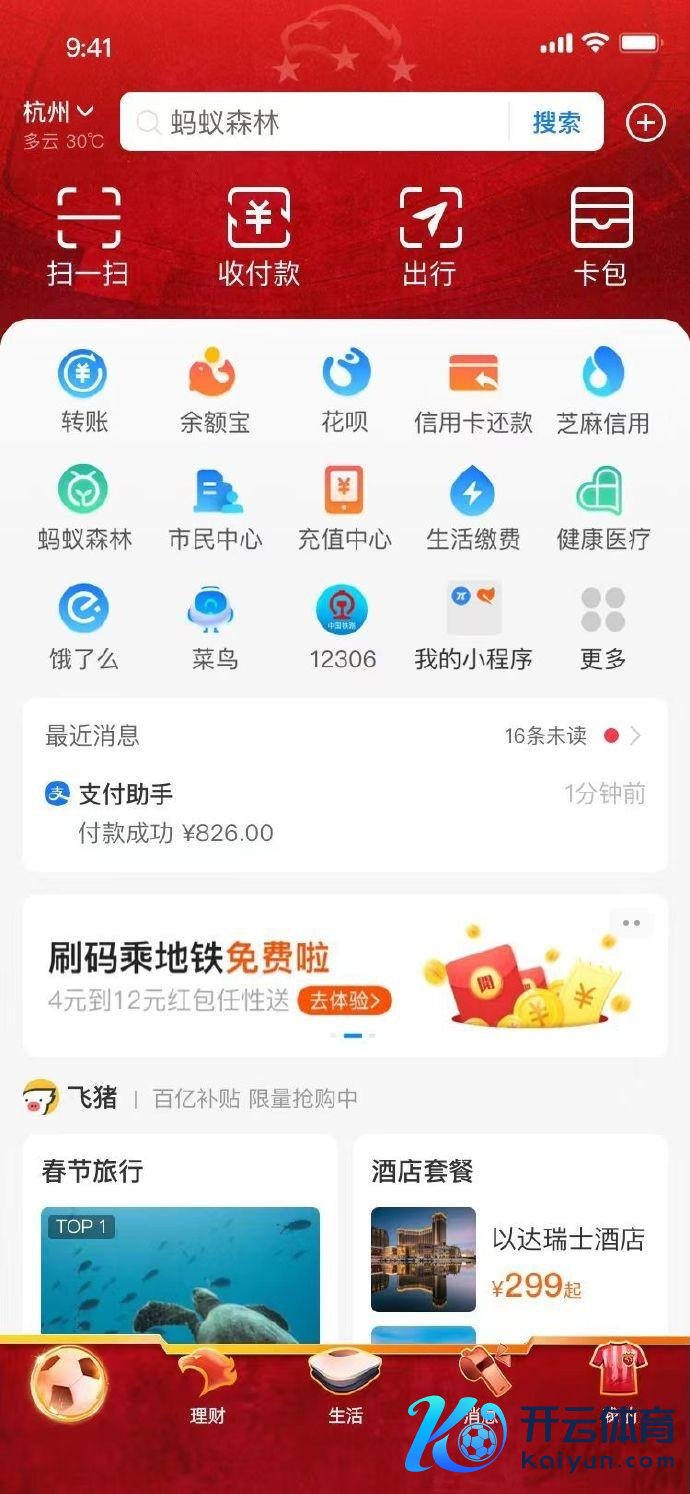Open the 支付助手 message
Screen dimensions: 690x1494
point(345,812)
